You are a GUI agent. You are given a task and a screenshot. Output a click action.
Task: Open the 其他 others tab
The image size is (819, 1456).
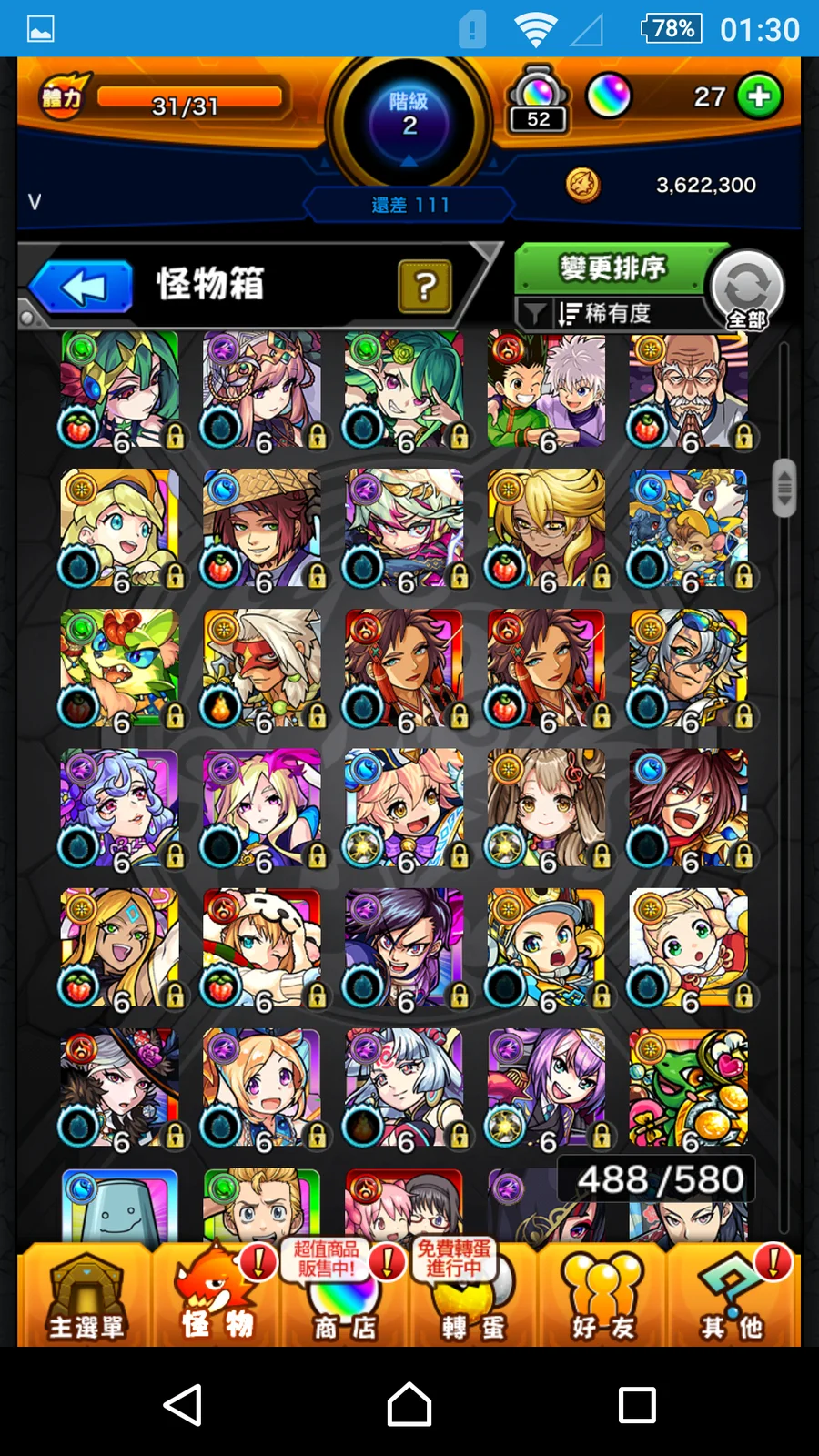click(732, 1297)
